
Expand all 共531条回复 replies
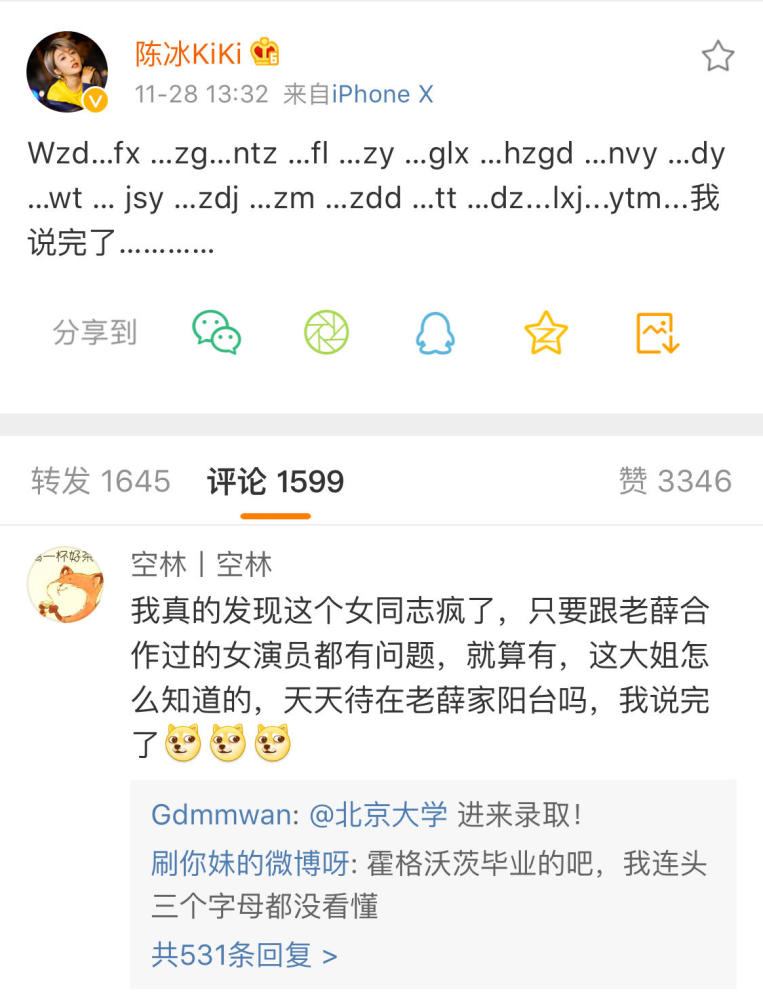244,954
